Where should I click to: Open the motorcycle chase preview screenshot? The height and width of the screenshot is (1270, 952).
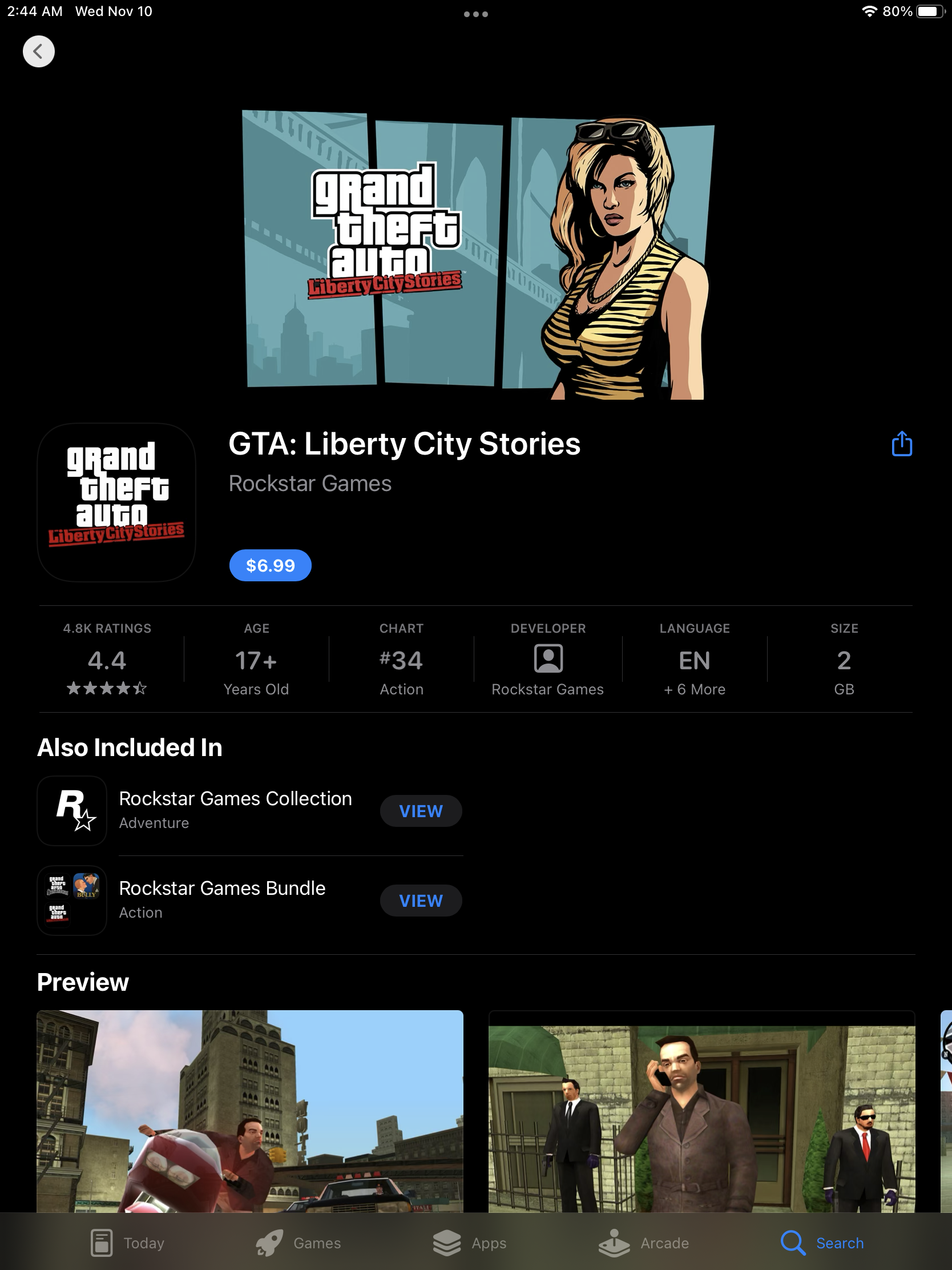249,1111
